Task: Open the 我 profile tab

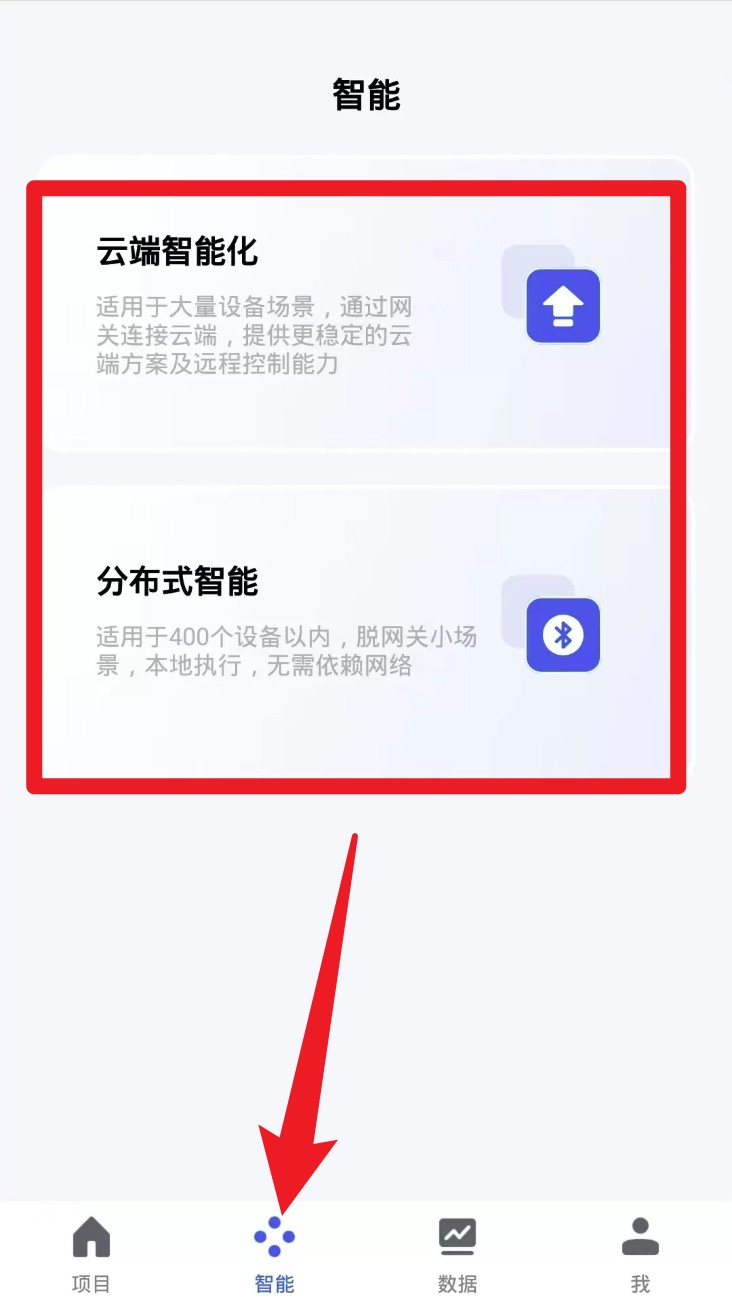Action: point(640,1254)
